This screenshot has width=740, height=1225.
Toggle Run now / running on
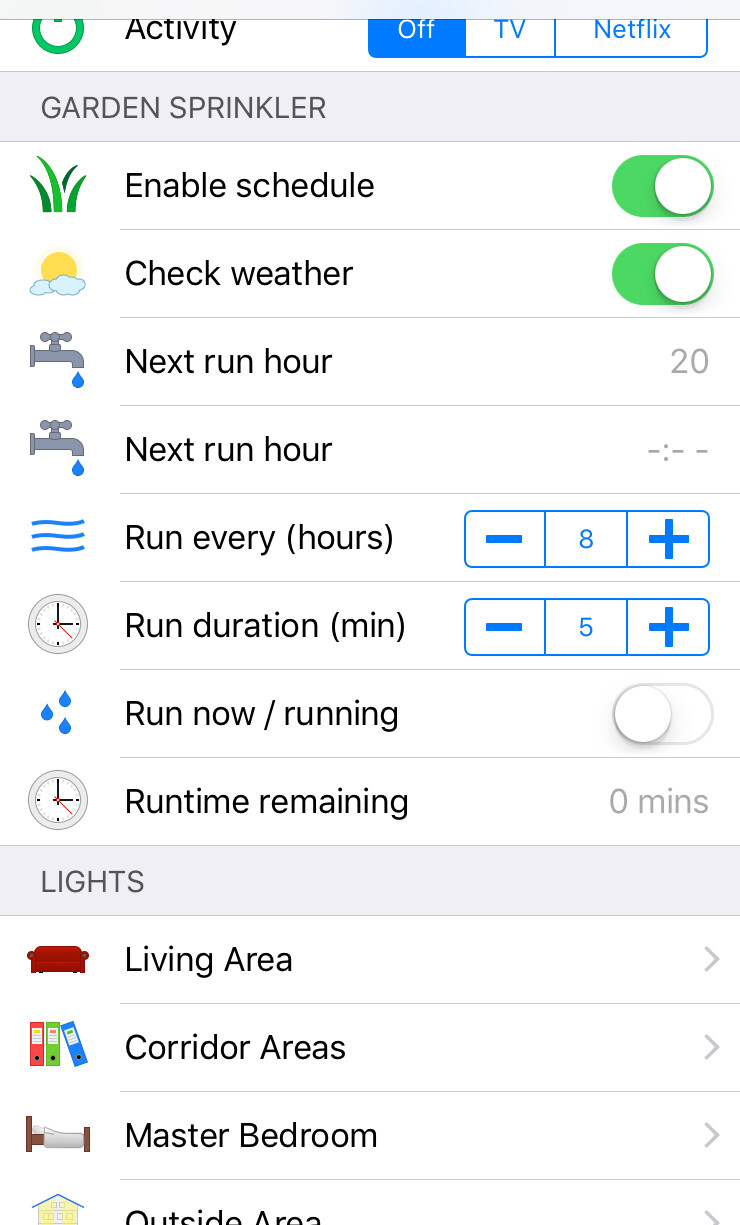(x=662, y=714)
